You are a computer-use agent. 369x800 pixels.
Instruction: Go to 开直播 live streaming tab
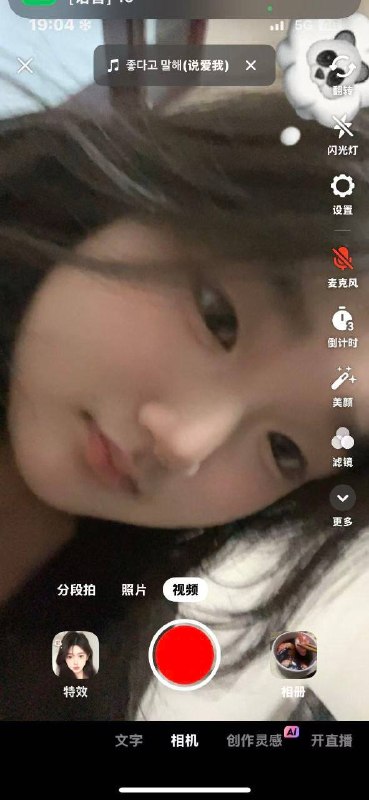tap(332, 741)
